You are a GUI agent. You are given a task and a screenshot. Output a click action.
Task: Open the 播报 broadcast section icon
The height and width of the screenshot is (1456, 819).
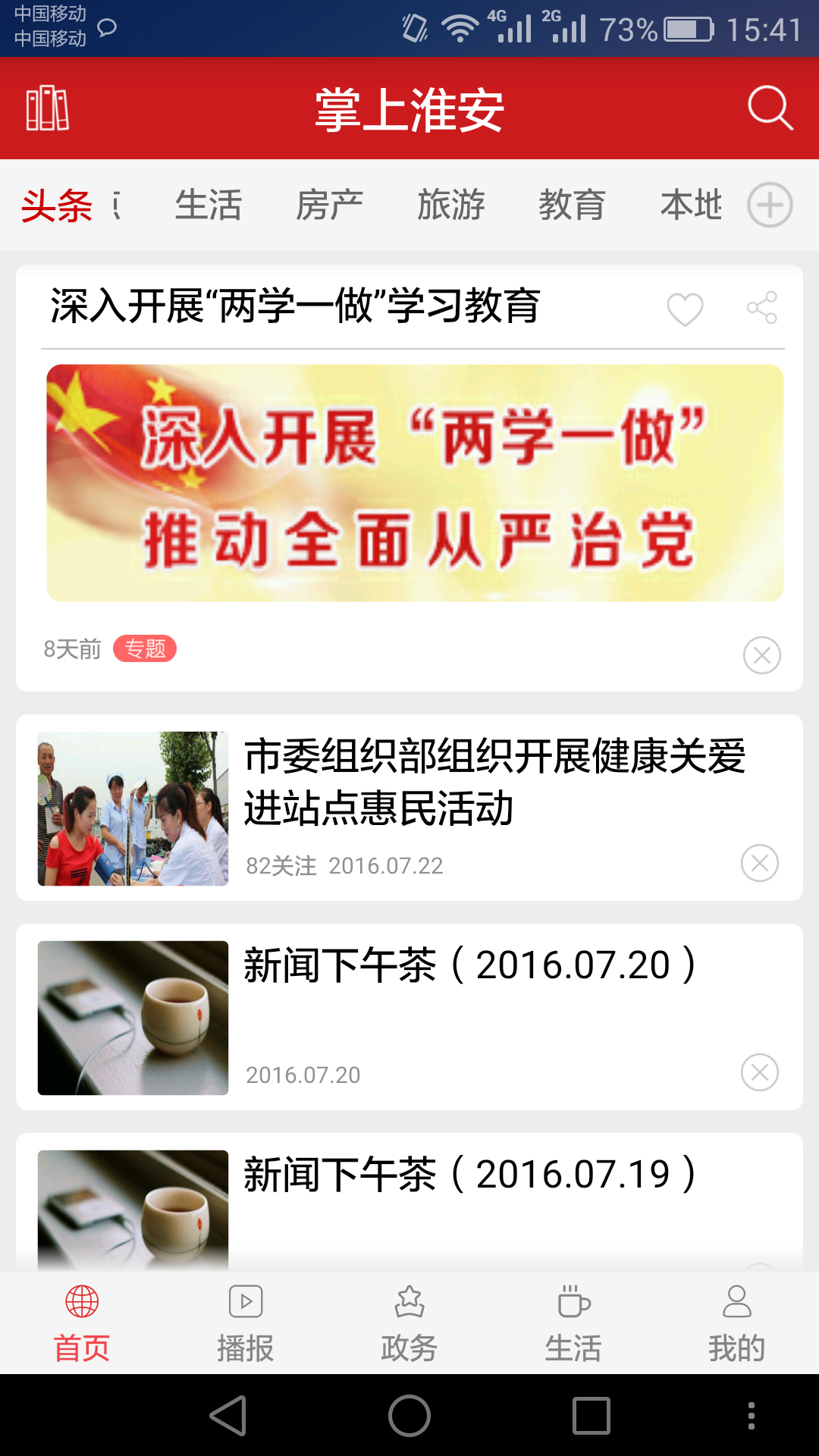(244, 1301)
